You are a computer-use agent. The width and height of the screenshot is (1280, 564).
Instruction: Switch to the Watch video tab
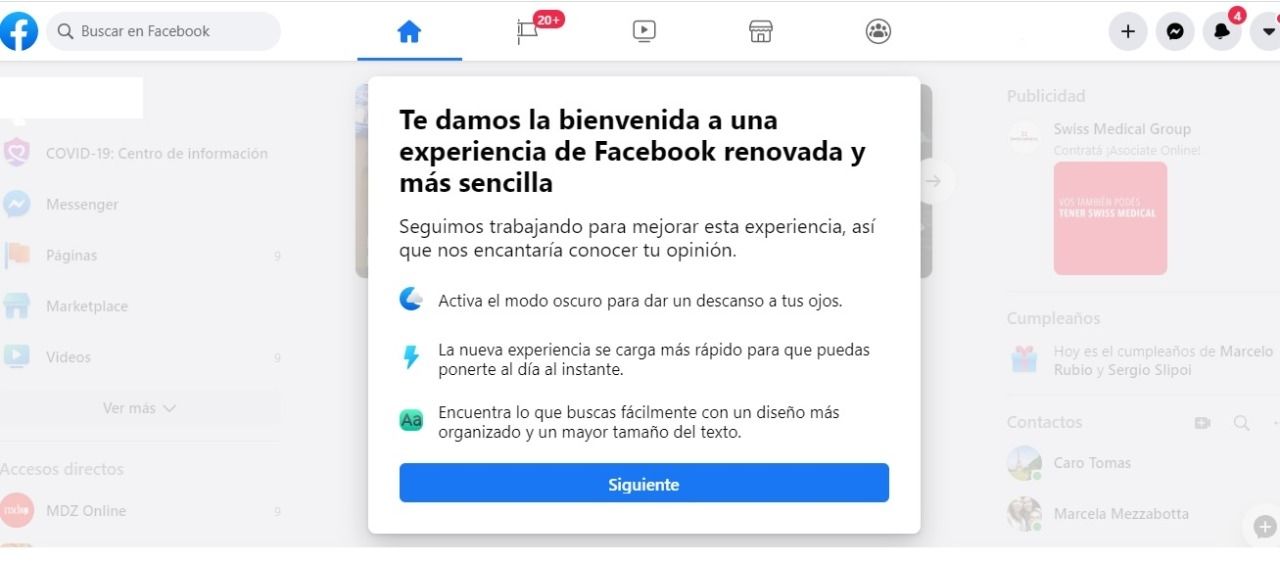tap(644, 31)
